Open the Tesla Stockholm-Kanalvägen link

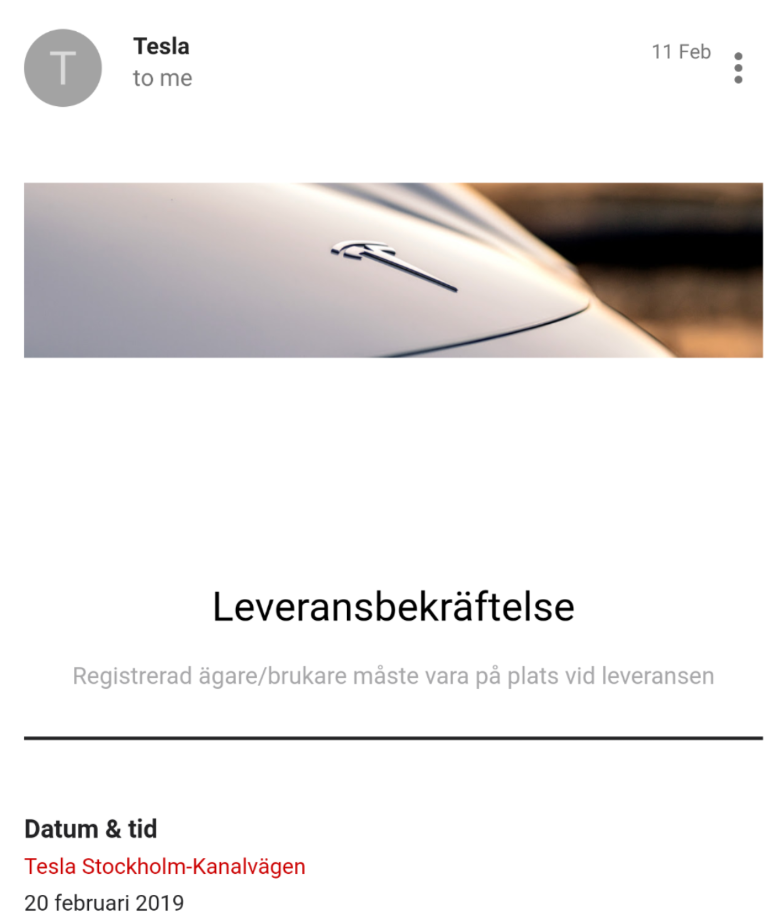(x=165, y=866)
